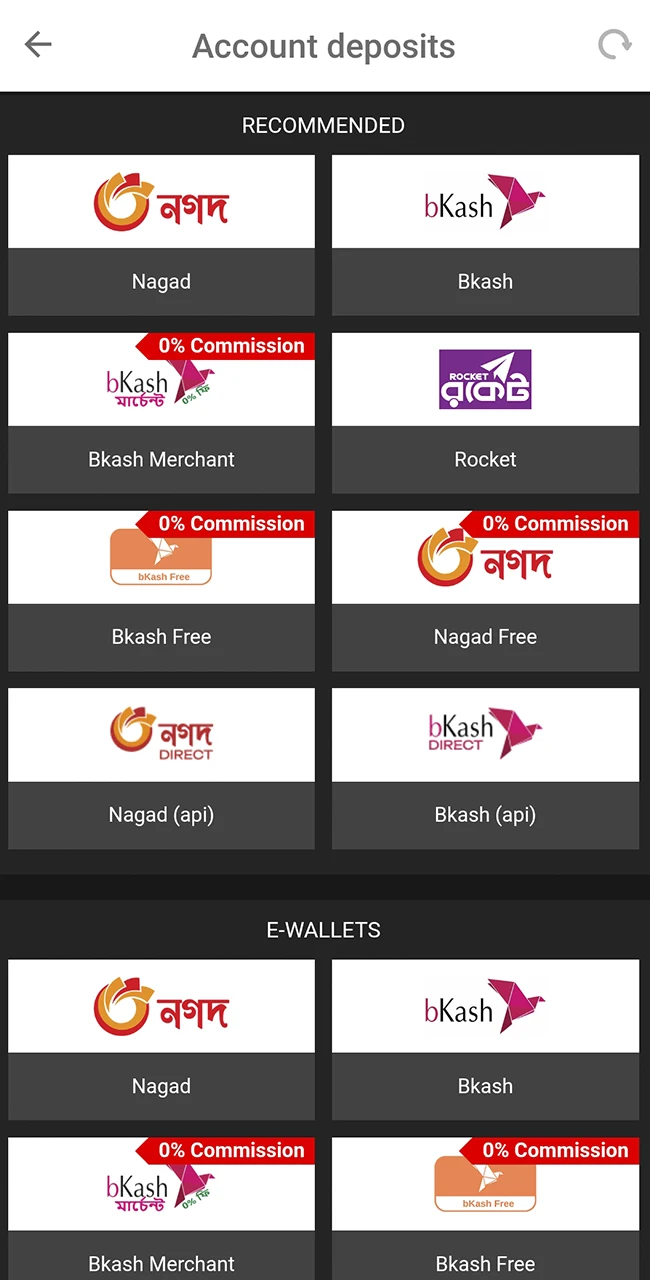Select Nagad under the Recommended section

point(161,235)
